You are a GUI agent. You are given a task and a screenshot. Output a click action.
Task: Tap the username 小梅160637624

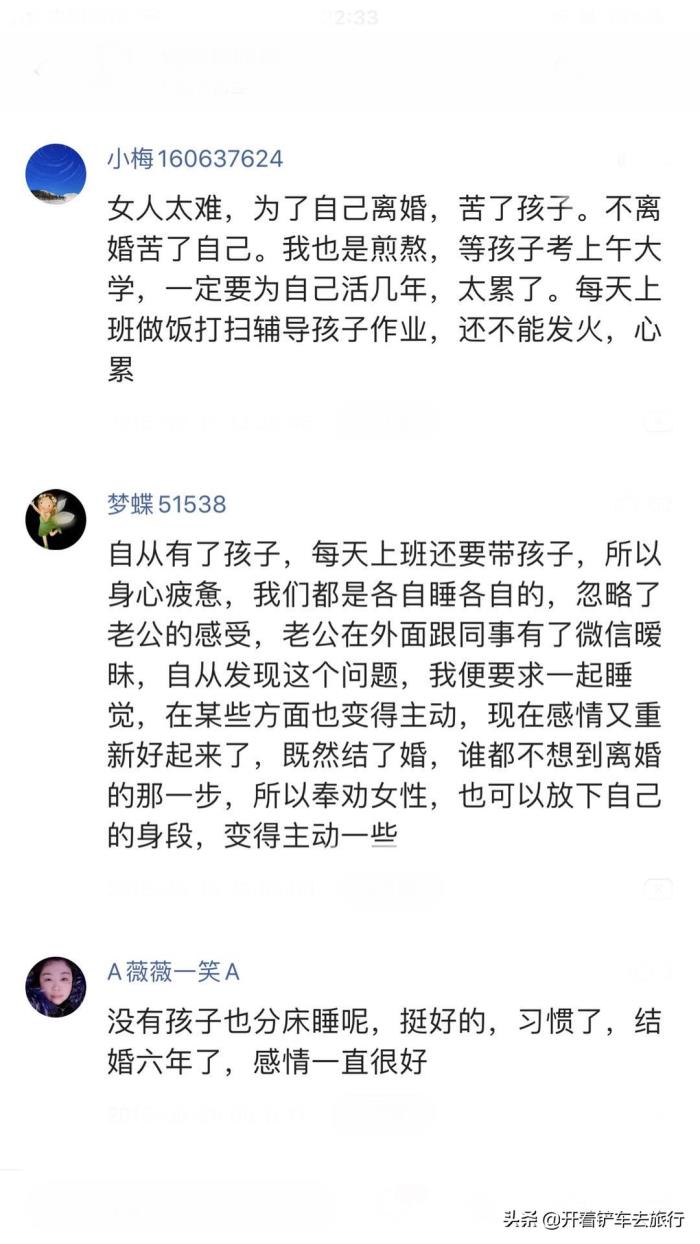pos(195,158)
